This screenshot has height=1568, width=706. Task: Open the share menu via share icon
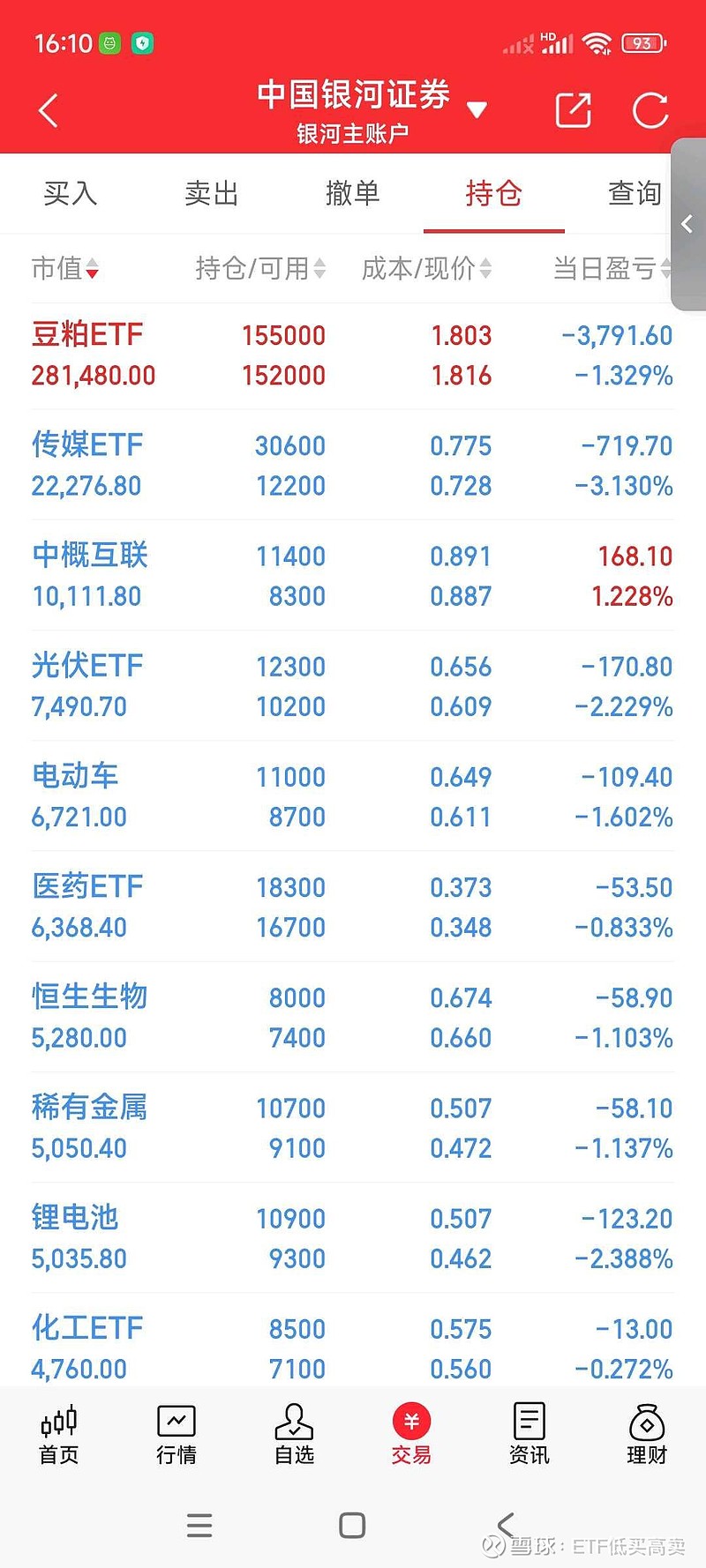click(572, 109)
